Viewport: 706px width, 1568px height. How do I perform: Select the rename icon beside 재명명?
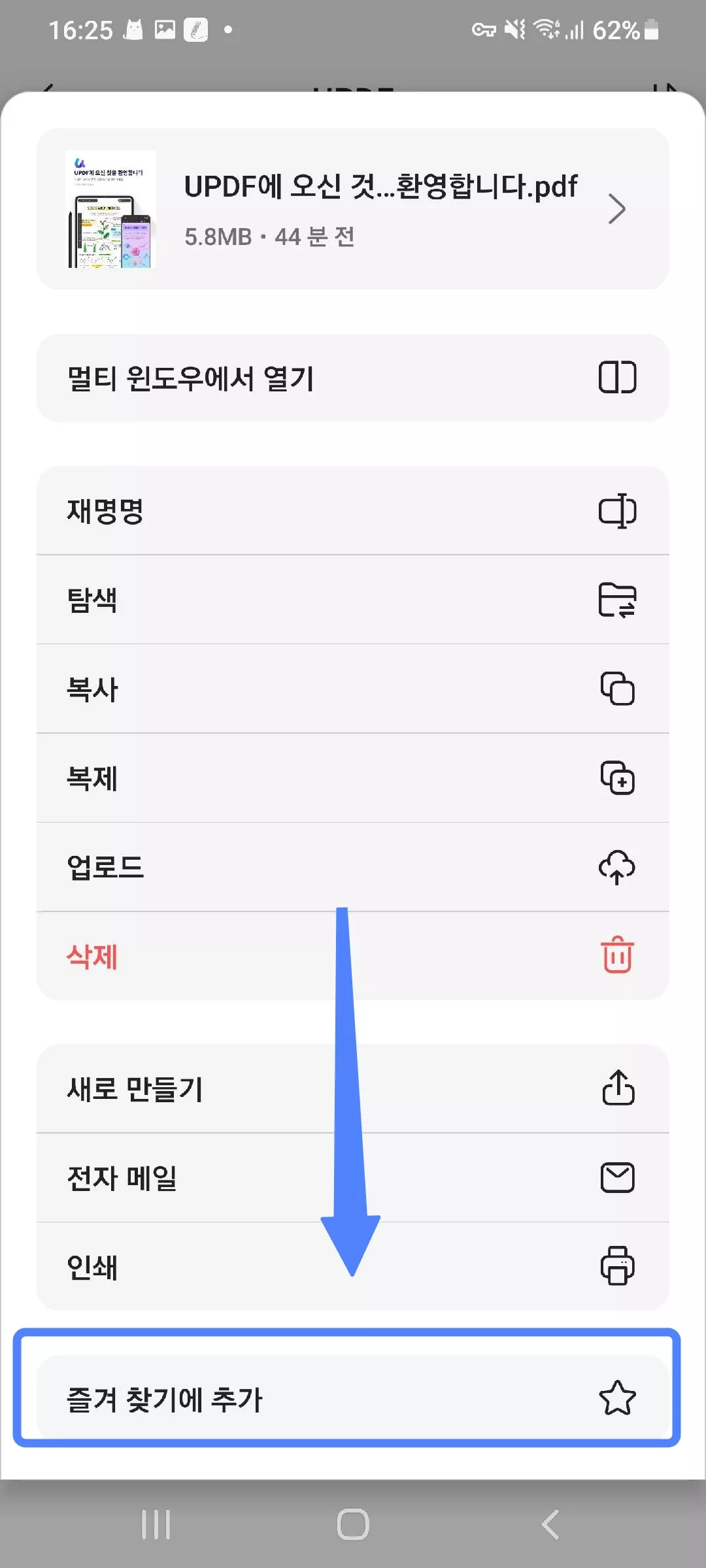618,511
